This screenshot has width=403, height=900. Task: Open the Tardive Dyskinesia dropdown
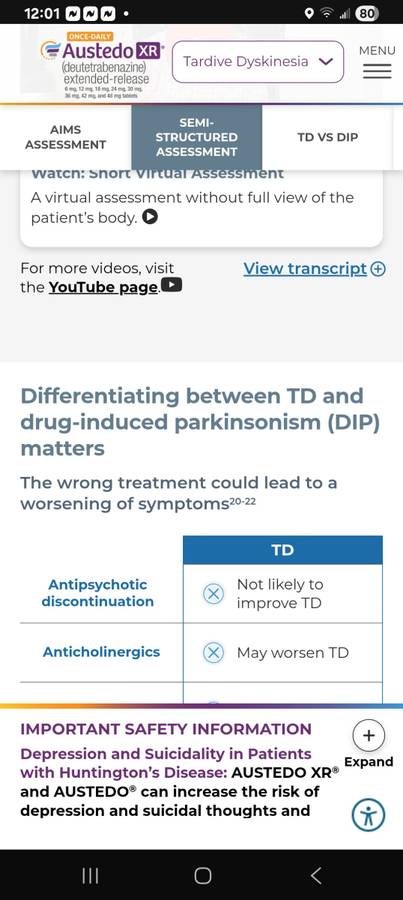click(258, 61)
